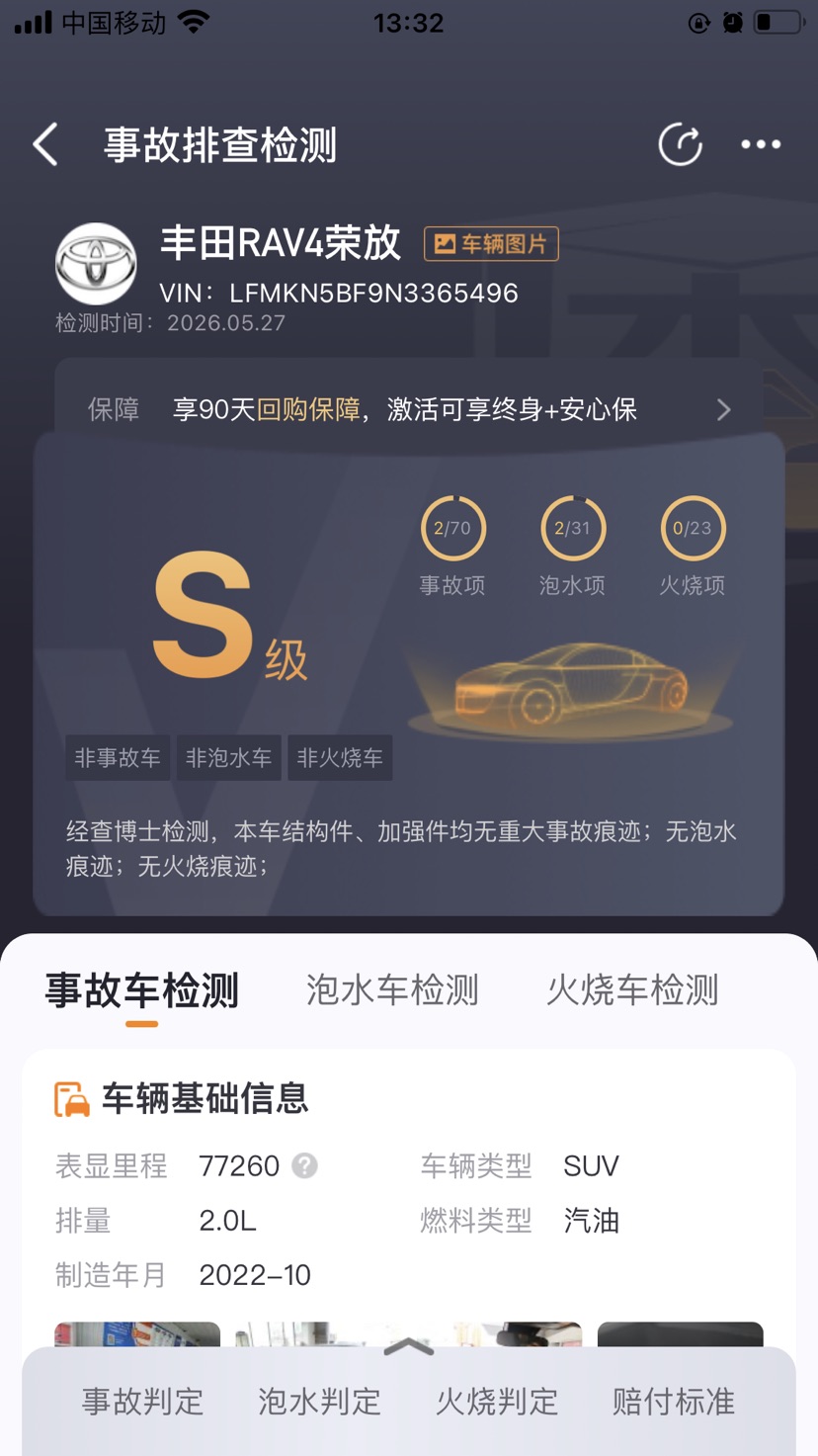Switch to the 泡水车检测 tab

pyautogui.click(x=392, y=989)
